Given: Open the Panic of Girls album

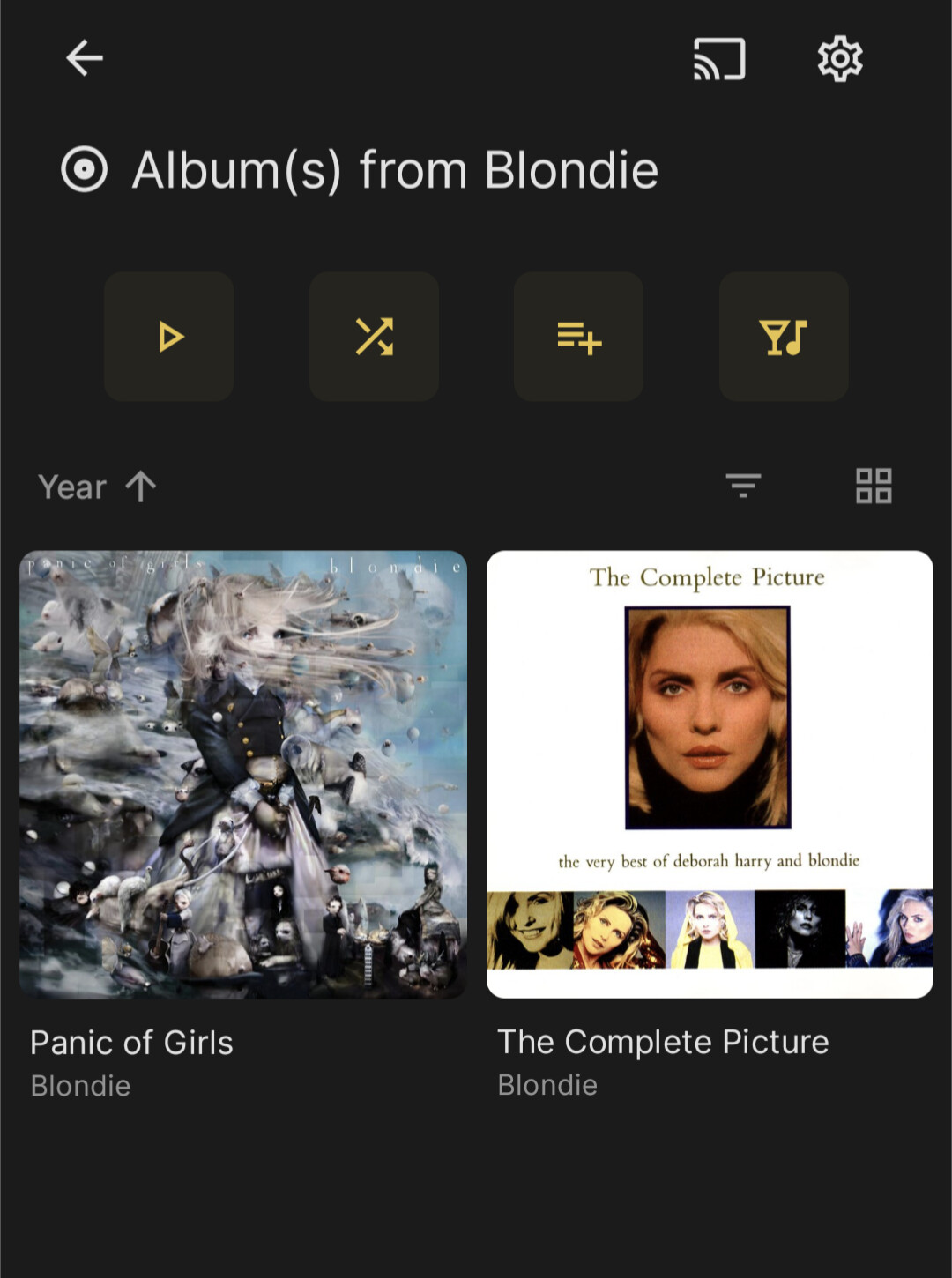Looking at the screenshot, I should (x=243, y=774).
